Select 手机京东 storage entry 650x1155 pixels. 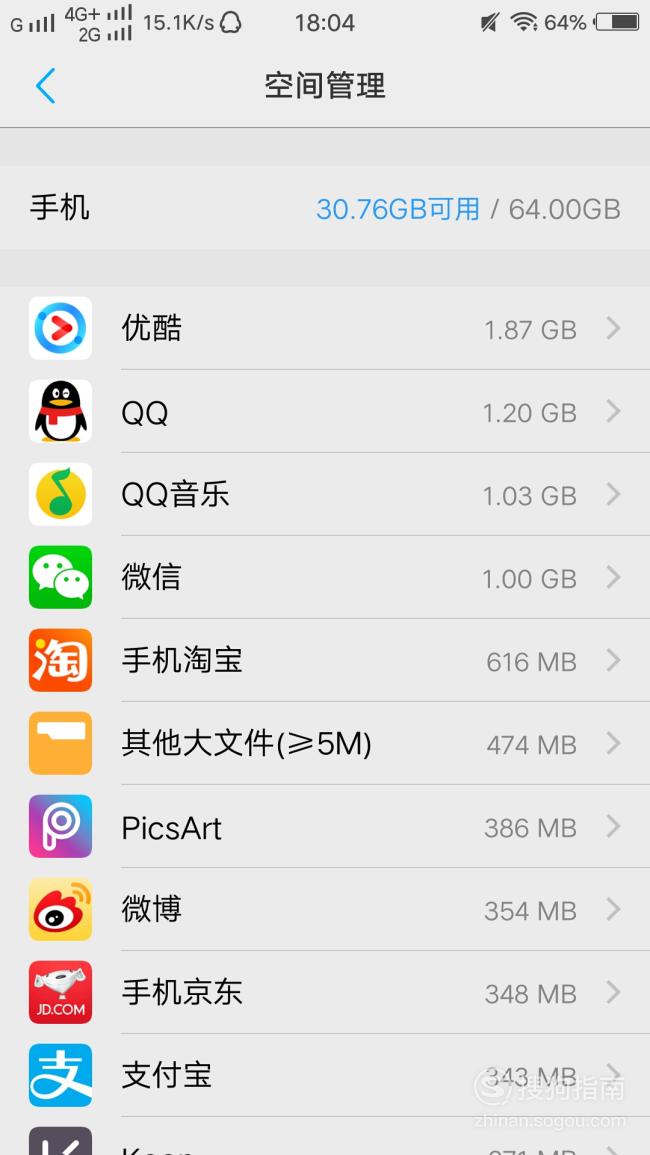click(x=325, y=992)
